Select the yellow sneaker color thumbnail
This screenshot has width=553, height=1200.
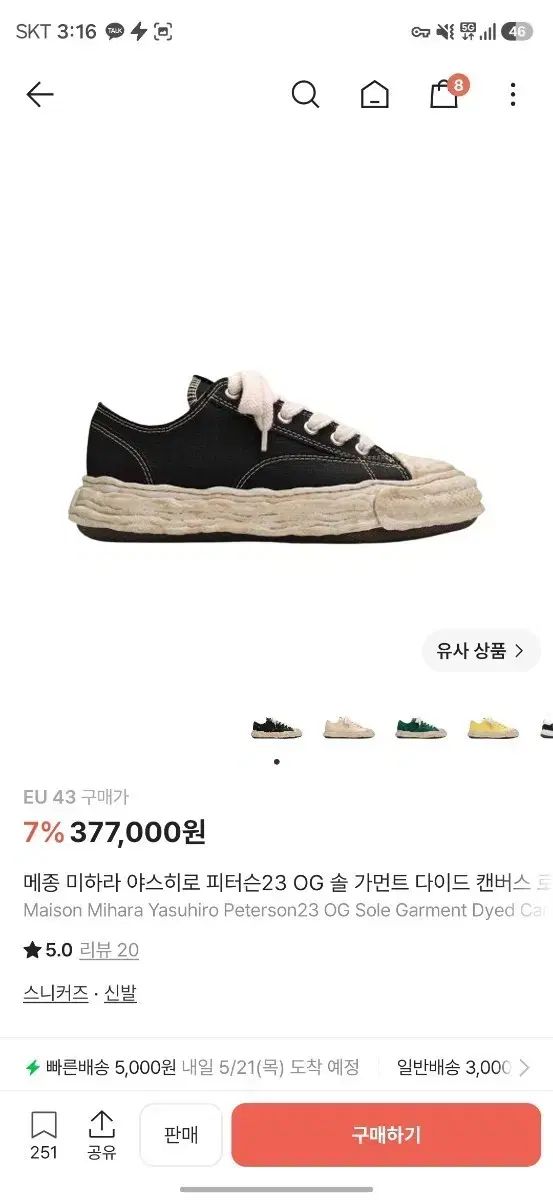pos(493,729)
